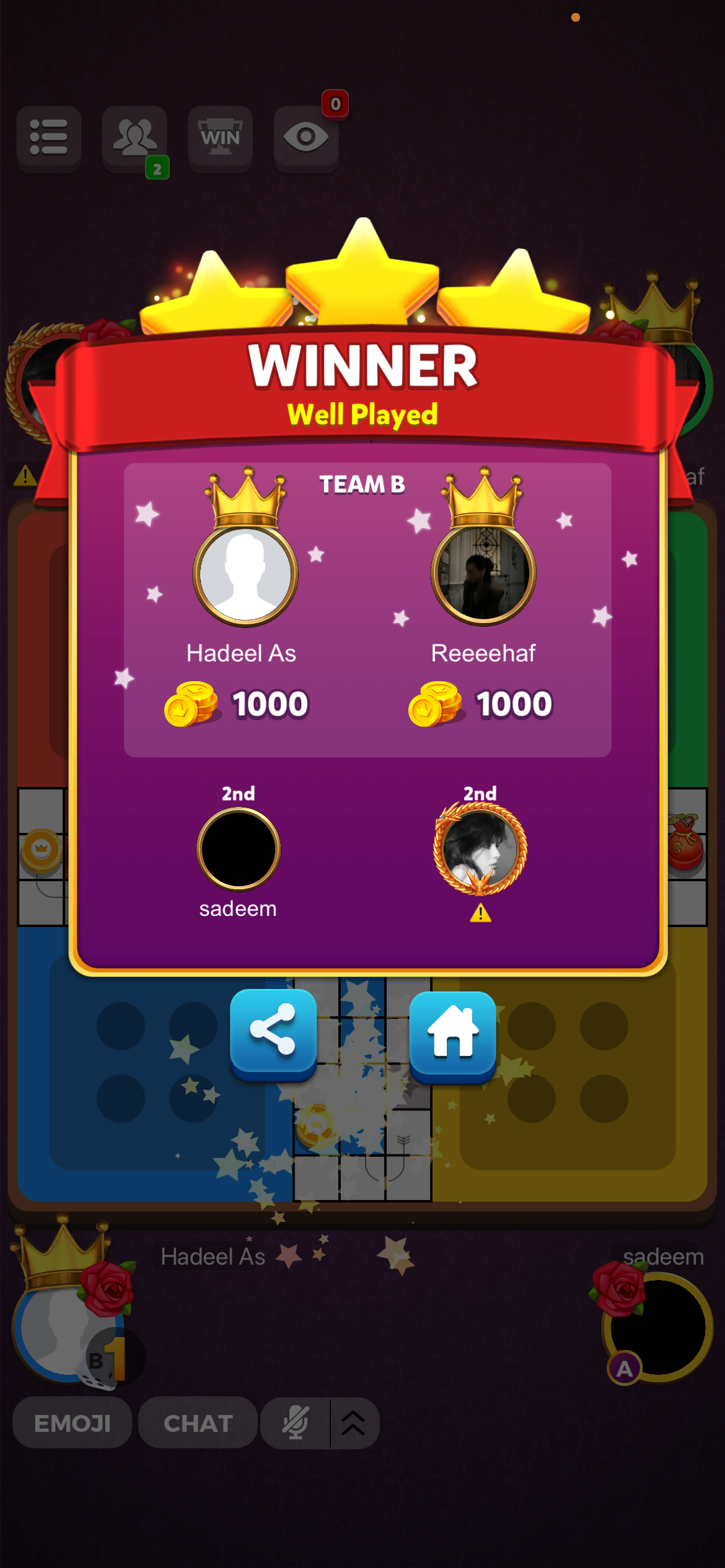Open sadeem's 2nd place avatar
Viewport: 725px width, 1568px height.
tap(239, 848)
